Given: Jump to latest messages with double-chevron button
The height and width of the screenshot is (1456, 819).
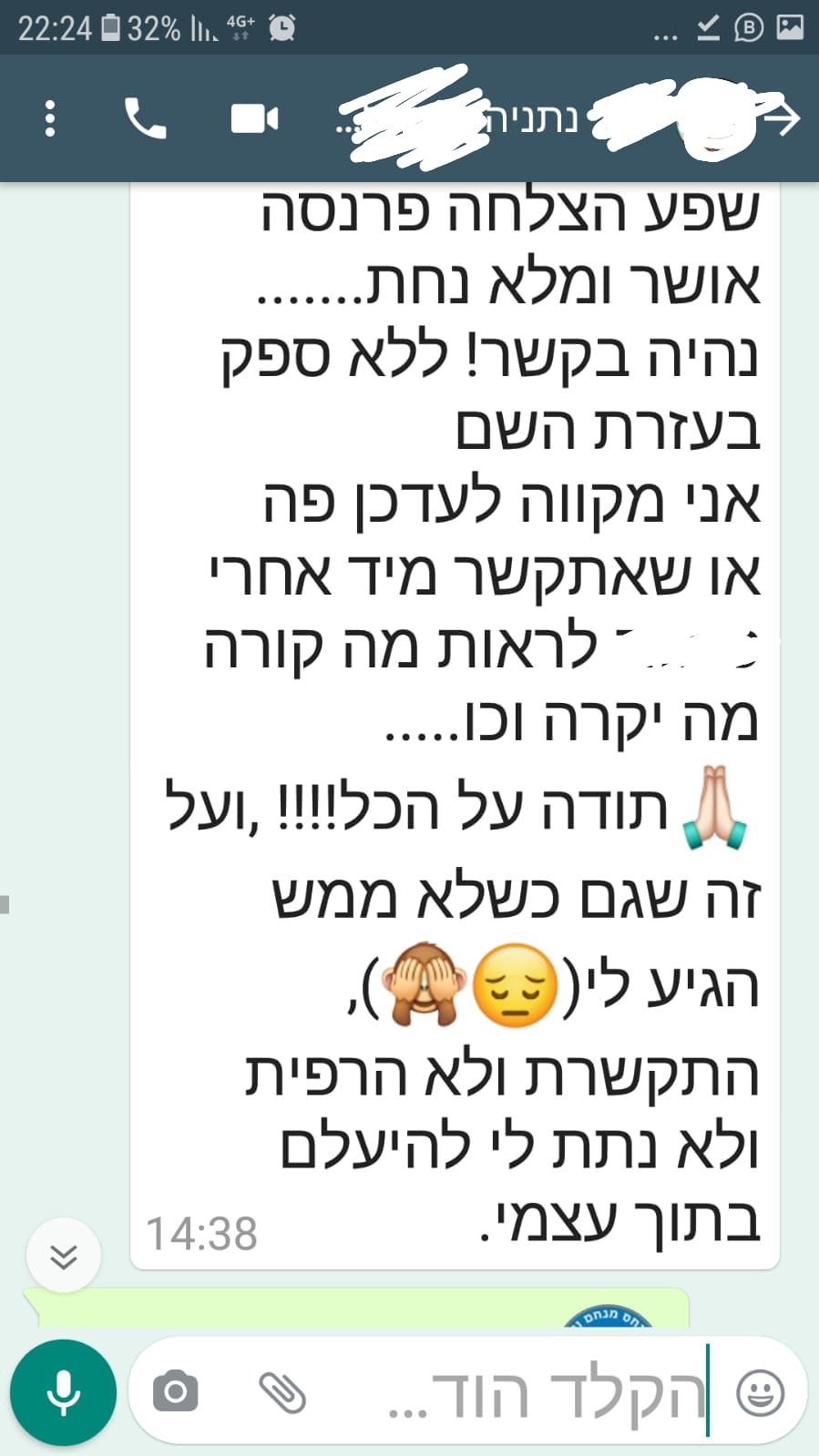Looking at the screenshot, I should [x=64, y=1257].
